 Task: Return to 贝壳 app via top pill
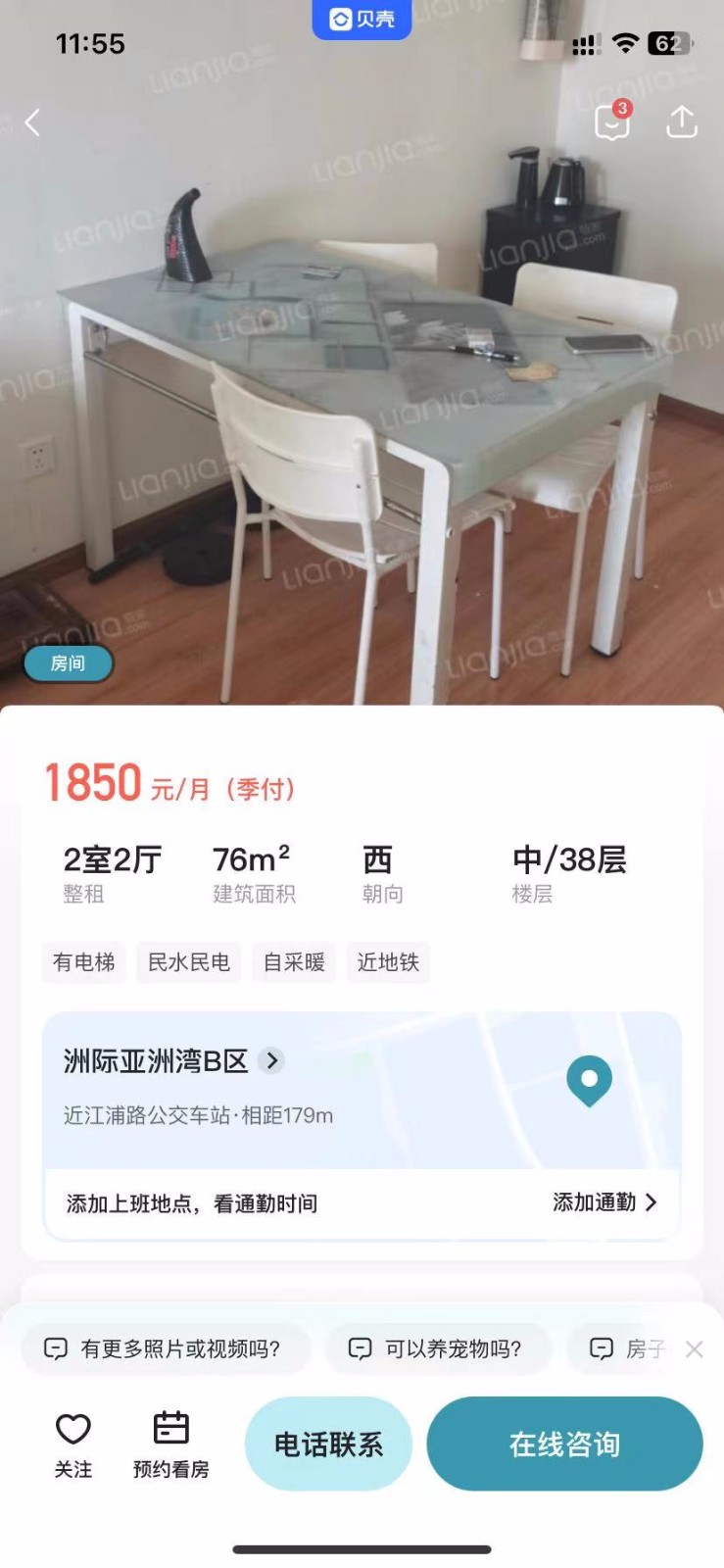click(x=362, y=20)
